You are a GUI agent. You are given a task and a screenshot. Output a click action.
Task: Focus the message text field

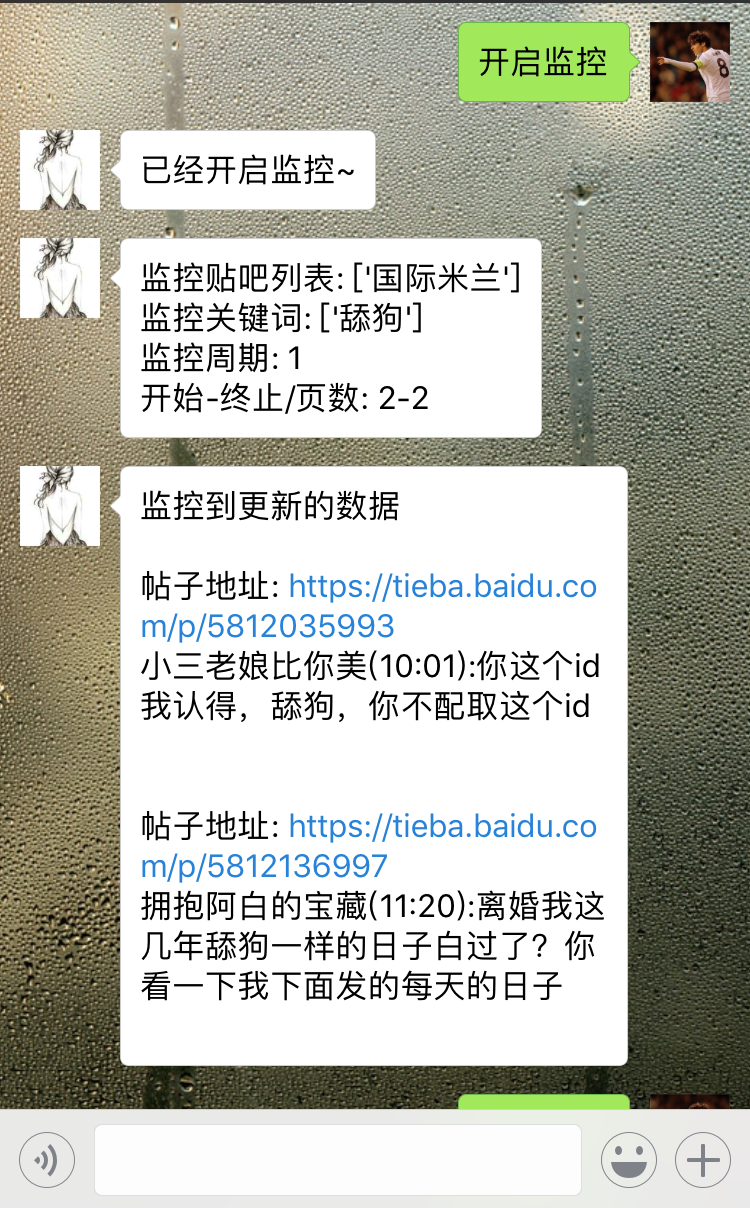click(338, 1160)
